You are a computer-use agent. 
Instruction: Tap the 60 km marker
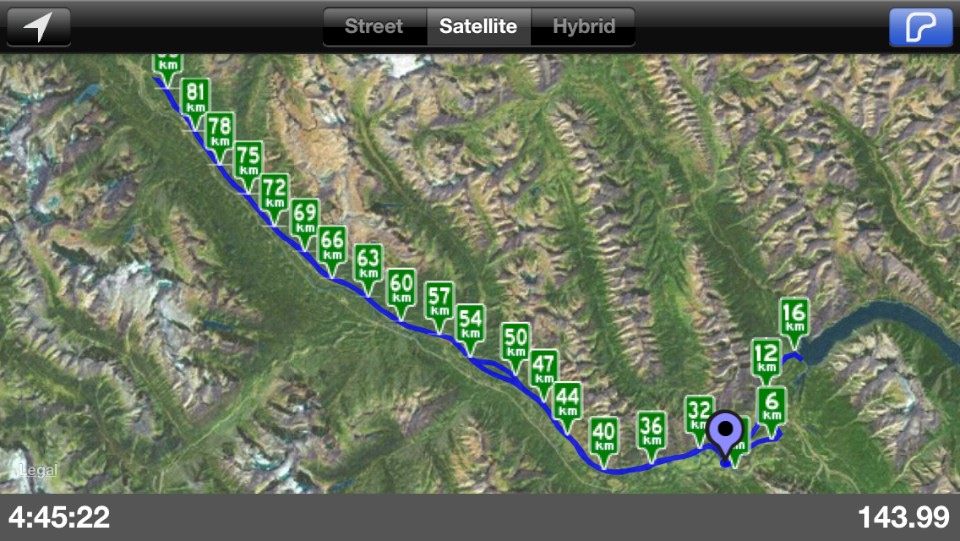(401, 290)
